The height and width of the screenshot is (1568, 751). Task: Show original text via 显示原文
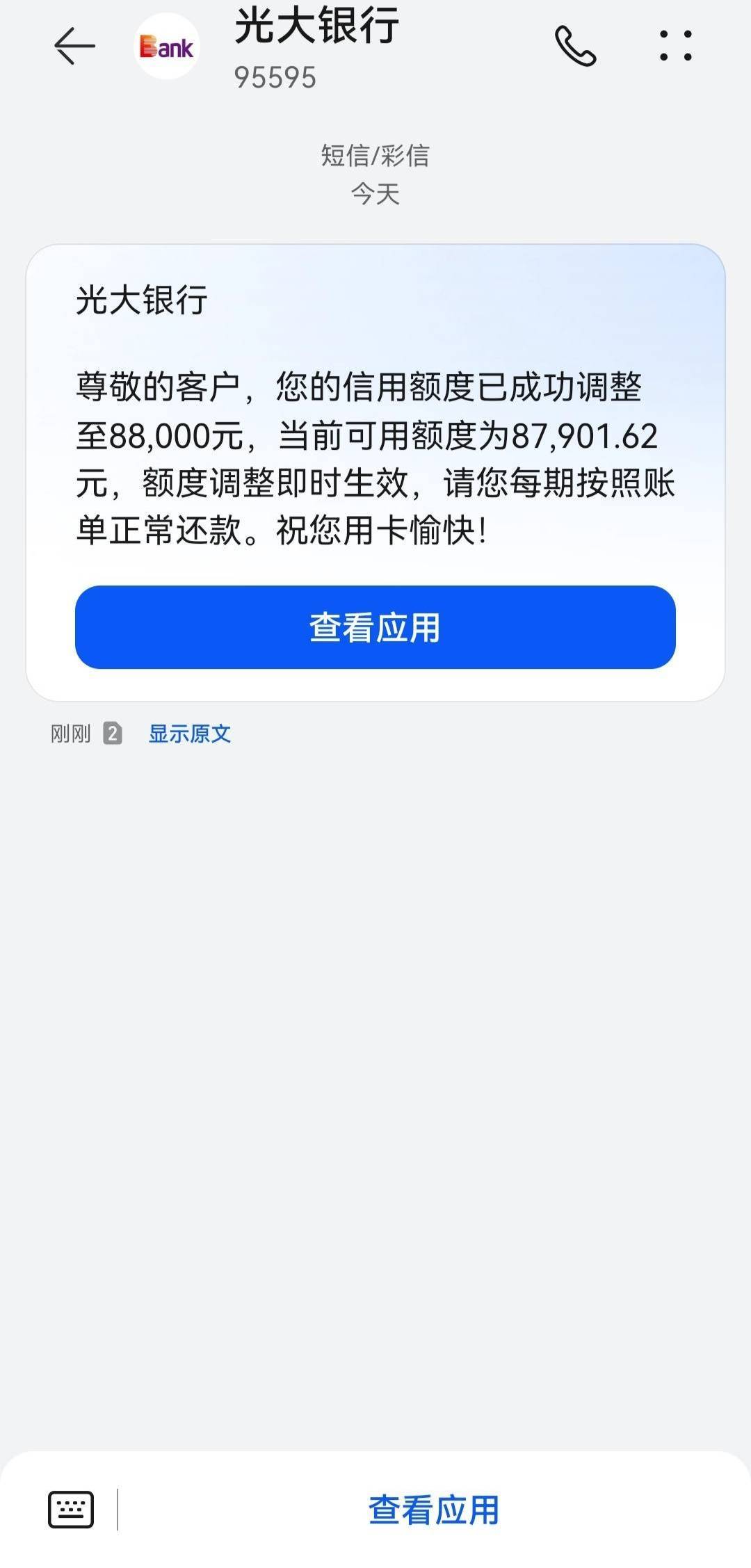pos(189,734)
